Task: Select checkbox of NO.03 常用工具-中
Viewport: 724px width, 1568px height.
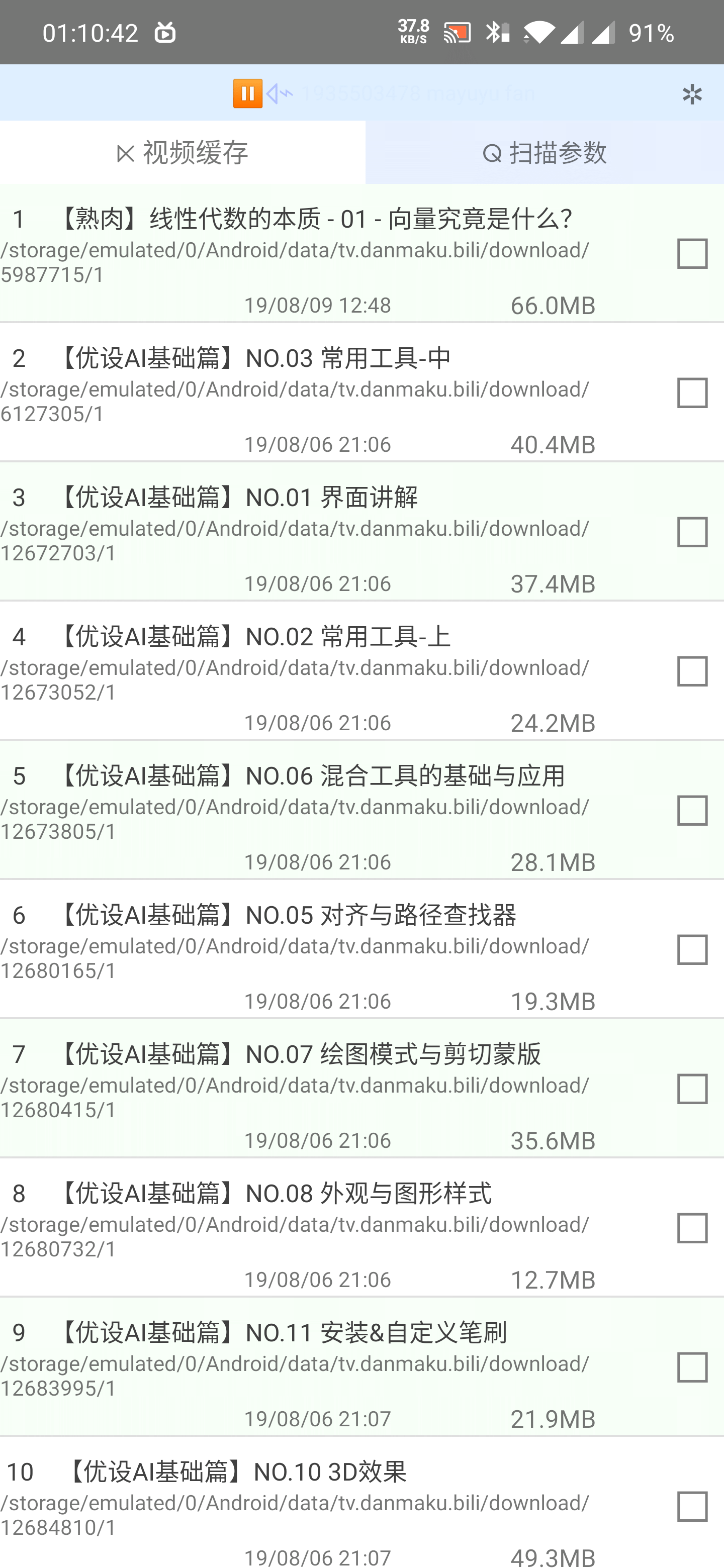Action: click(x=692, y=394)
